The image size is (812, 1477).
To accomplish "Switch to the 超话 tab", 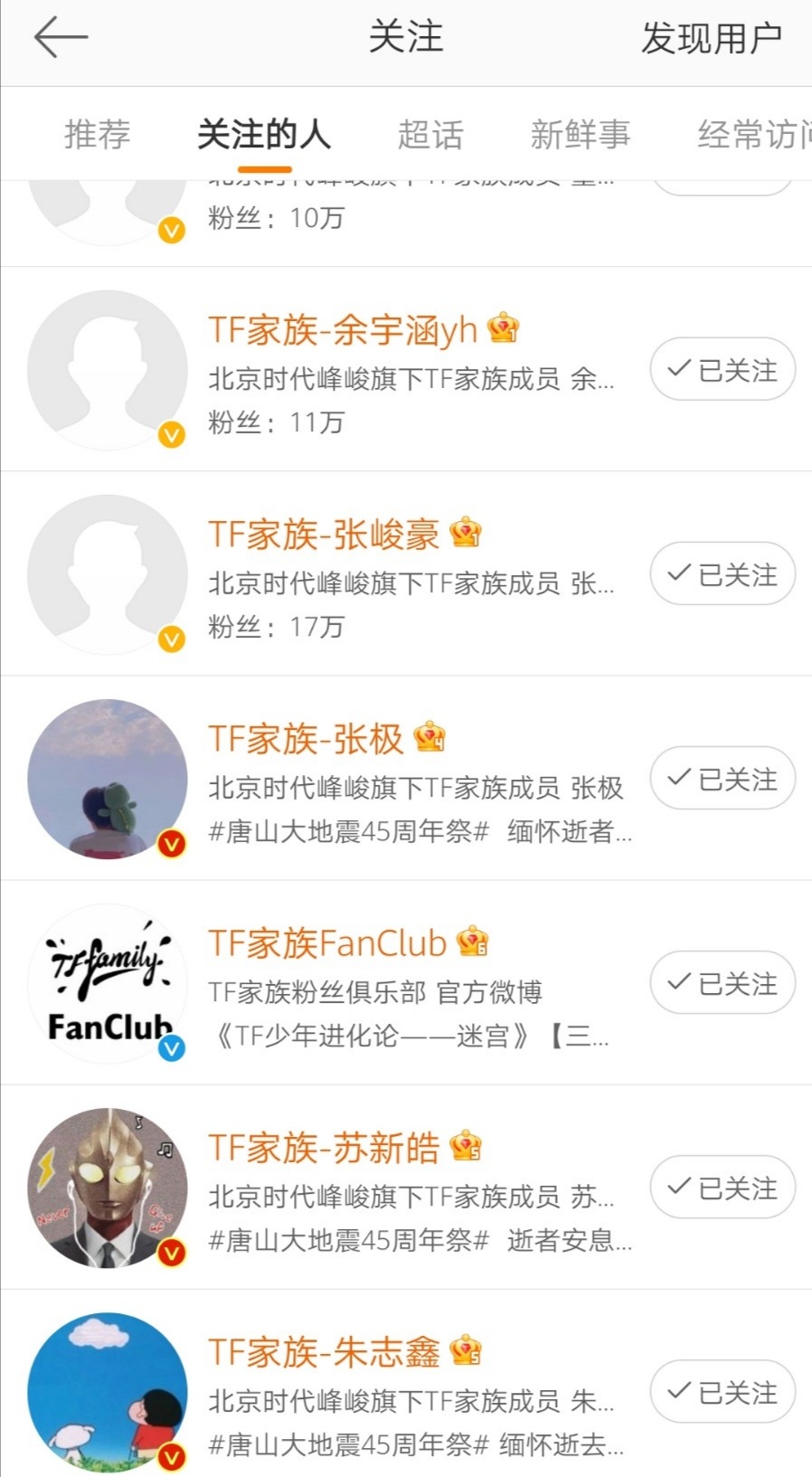I will [x=431, y=136].
